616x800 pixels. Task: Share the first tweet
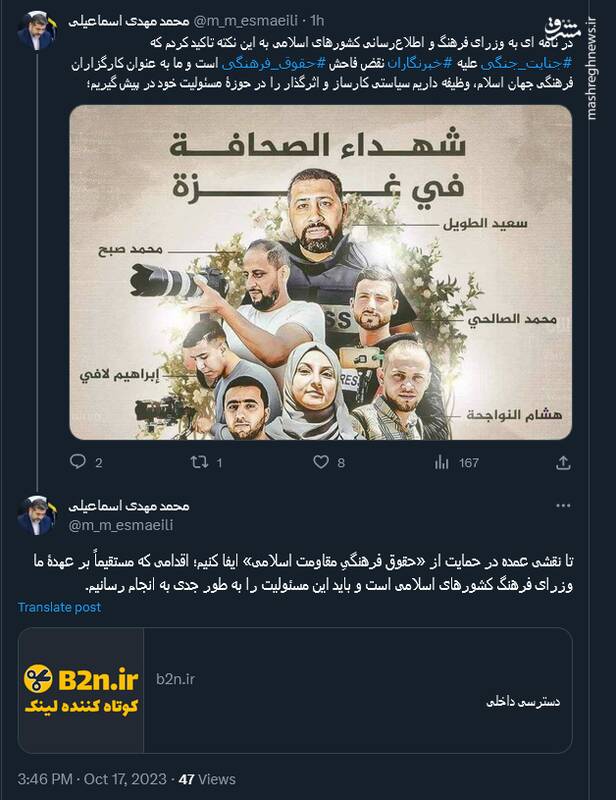(563, 462)
